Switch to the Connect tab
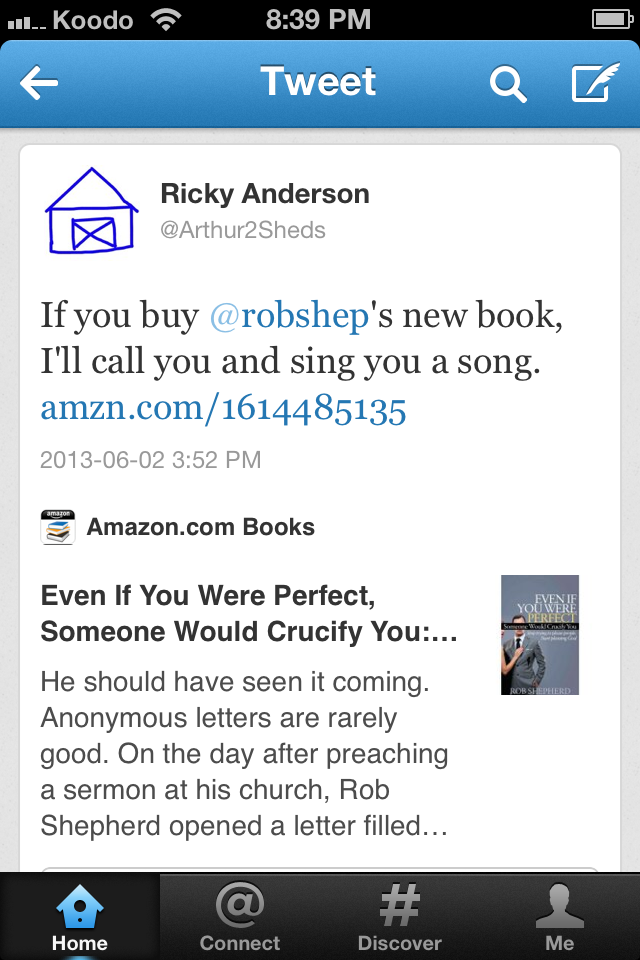The width and height of the screenshot is (640, 960). [240, 917]
